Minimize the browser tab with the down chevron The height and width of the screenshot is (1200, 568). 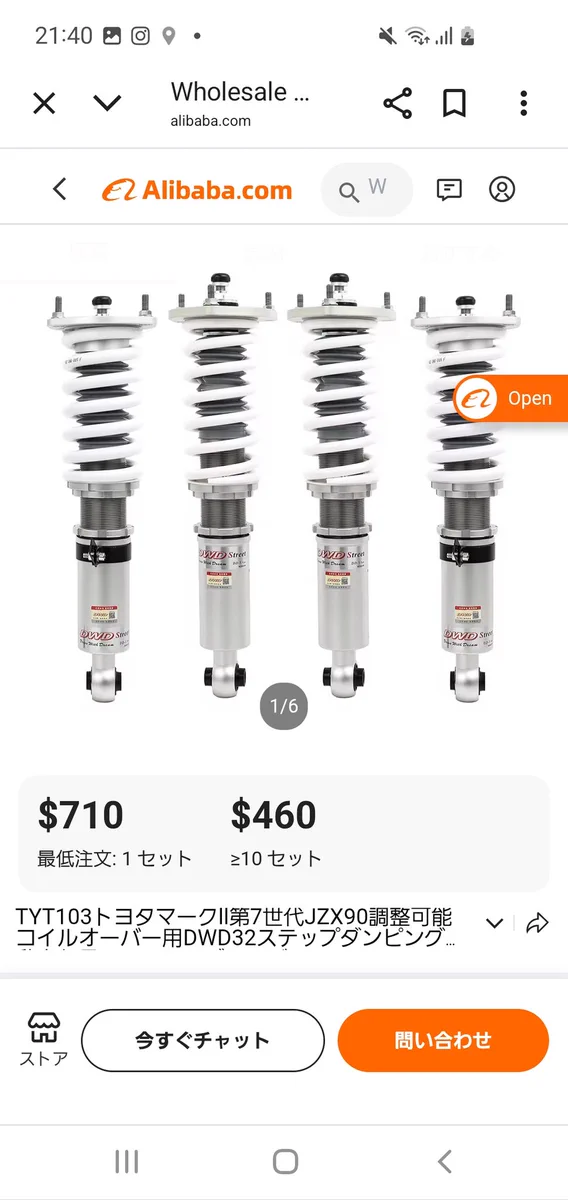107,103
